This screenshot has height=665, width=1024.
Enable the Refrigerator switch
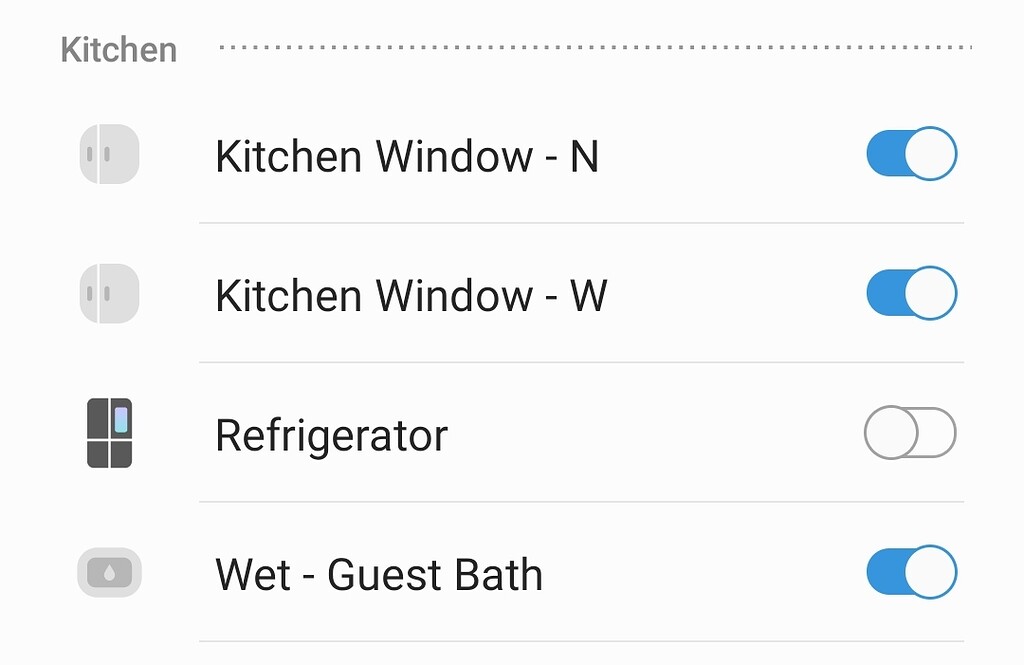(910, 433)
